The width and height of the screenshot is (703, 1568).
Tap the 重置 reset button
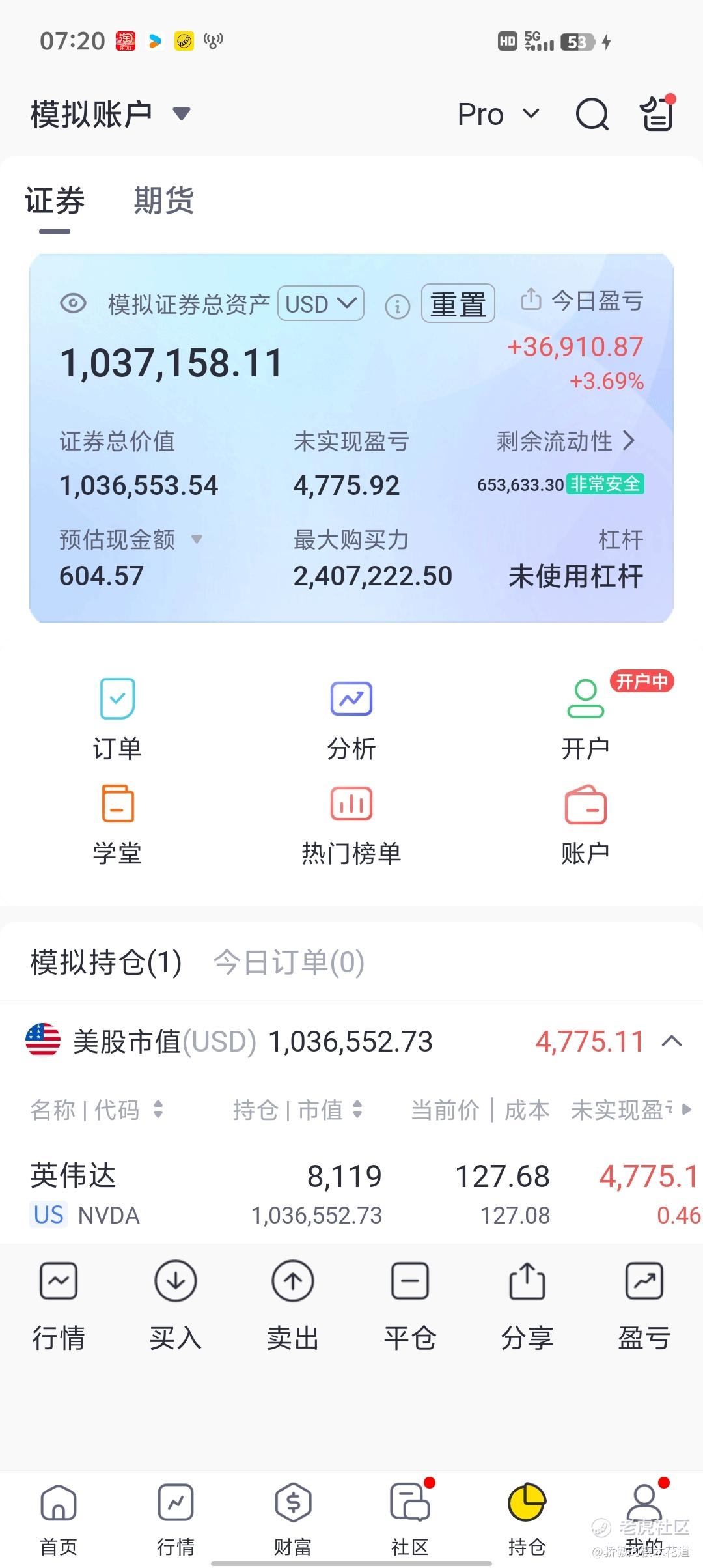(458, 303)
